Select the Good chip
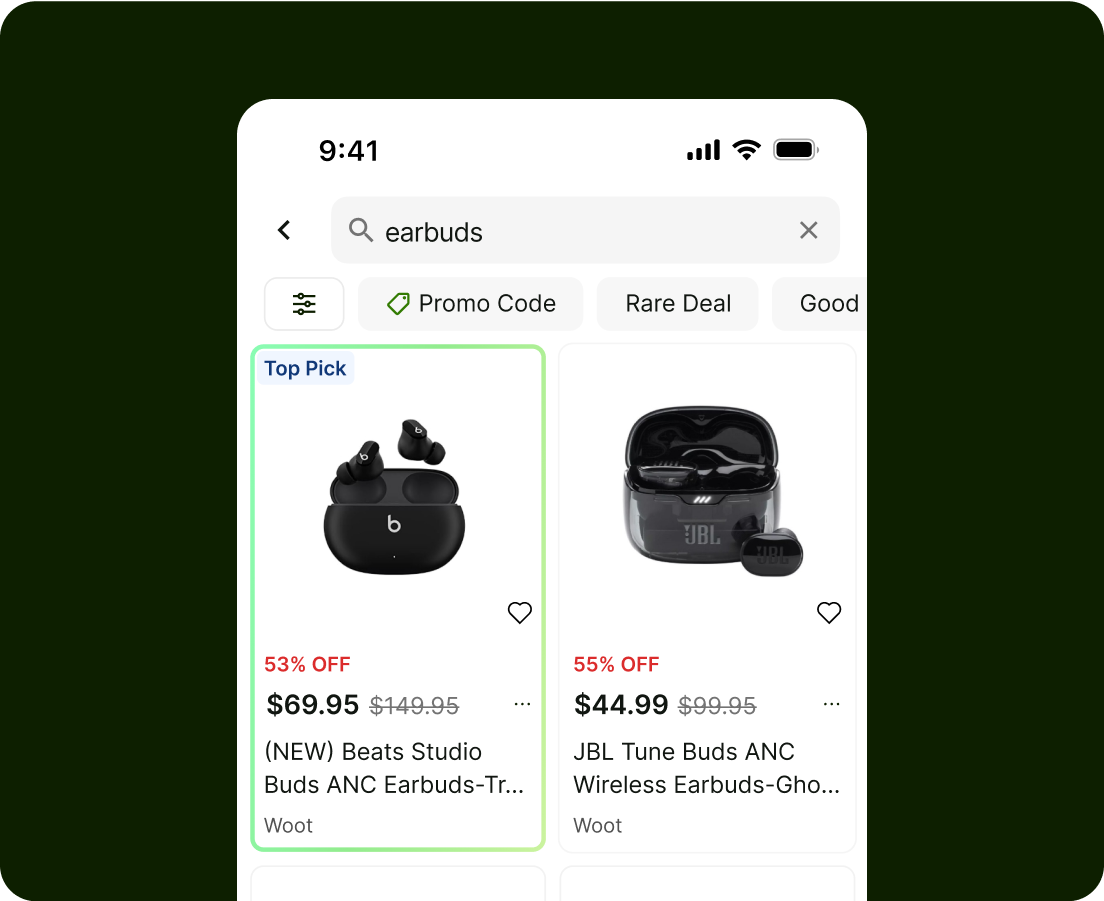Viewport: 1104px width, 901px height. click(x=828, y=304)
